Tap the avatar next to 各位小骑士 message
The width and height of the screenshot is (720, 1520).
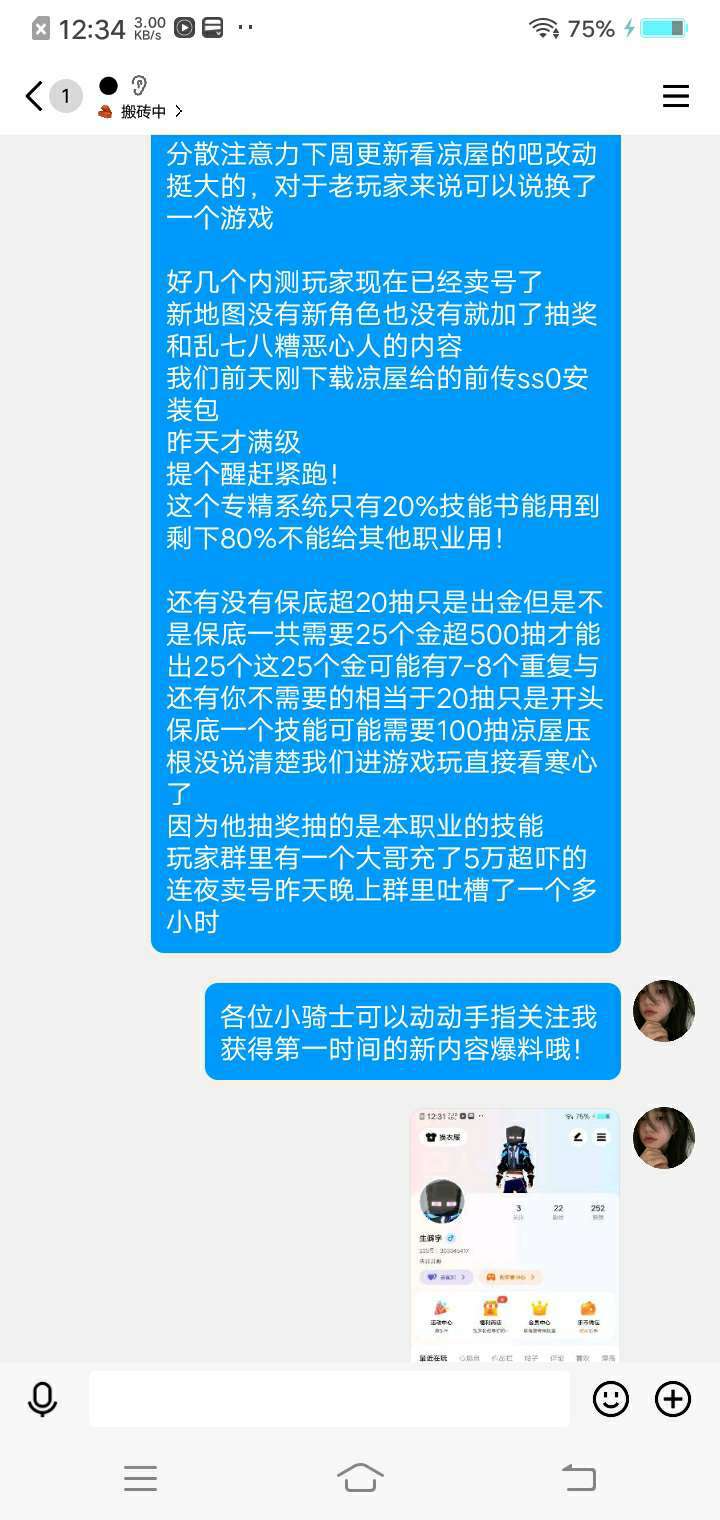click(x=664, y=1011)
